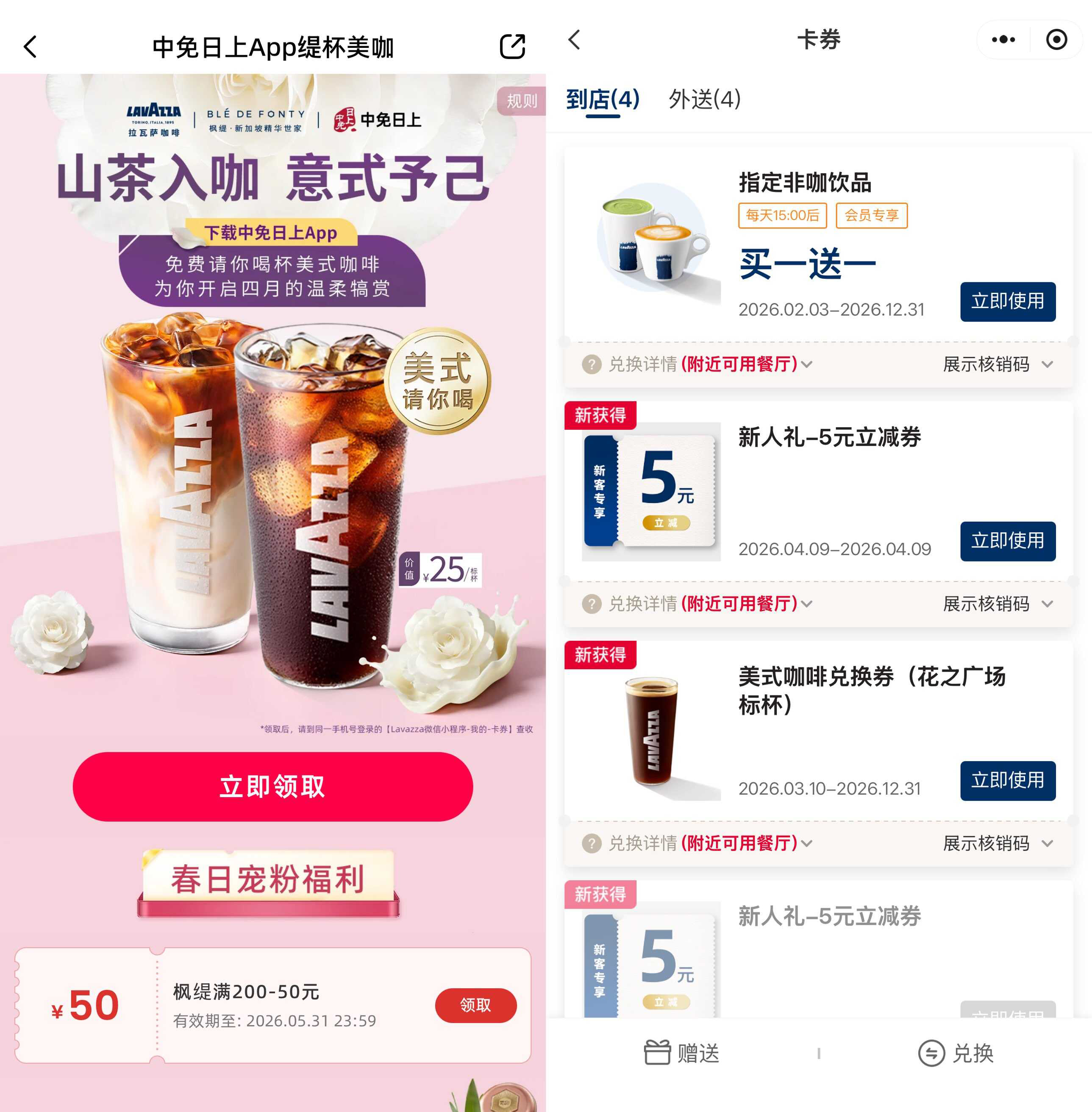Open the 规则 rules tag

(x=521, y=101)
